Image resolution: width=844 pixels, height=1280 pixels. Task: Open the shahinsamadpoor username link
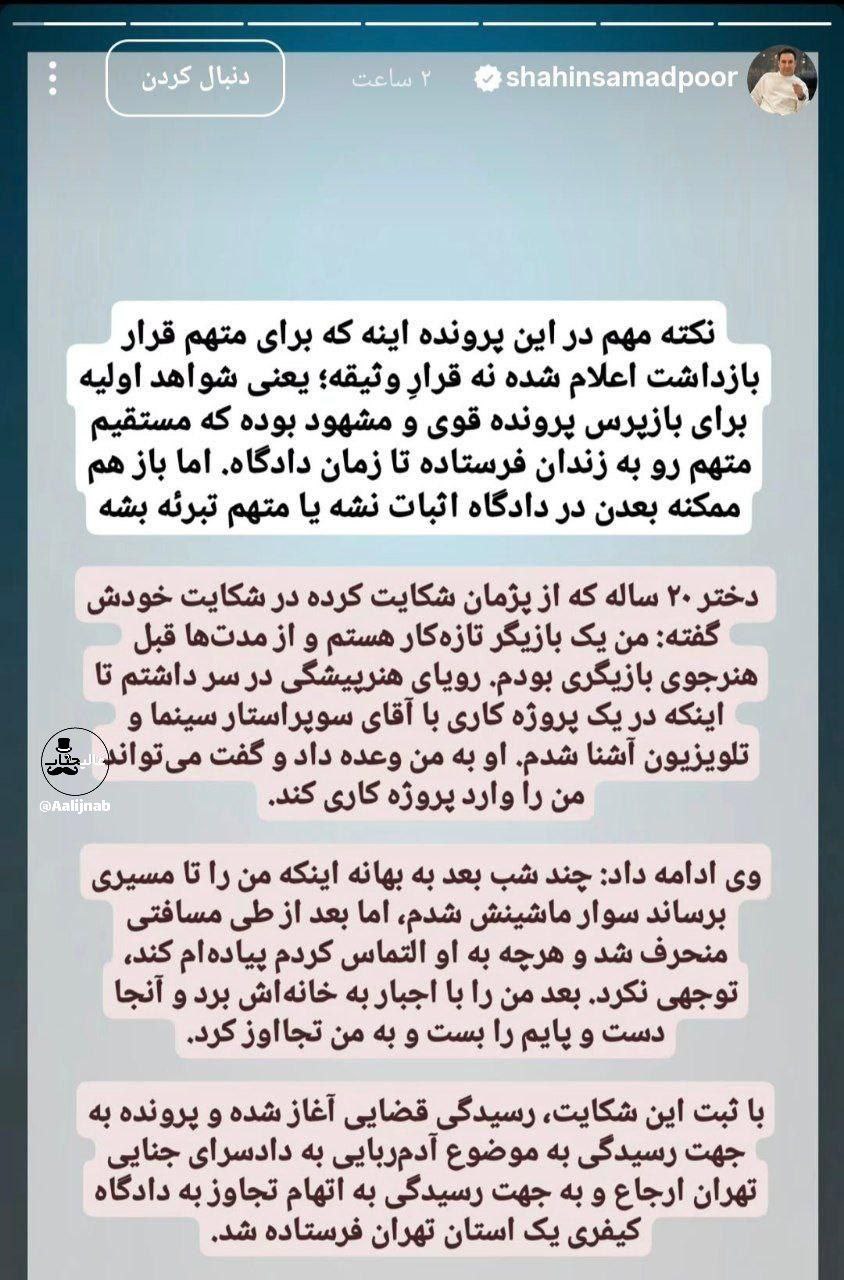pos(624,79)
